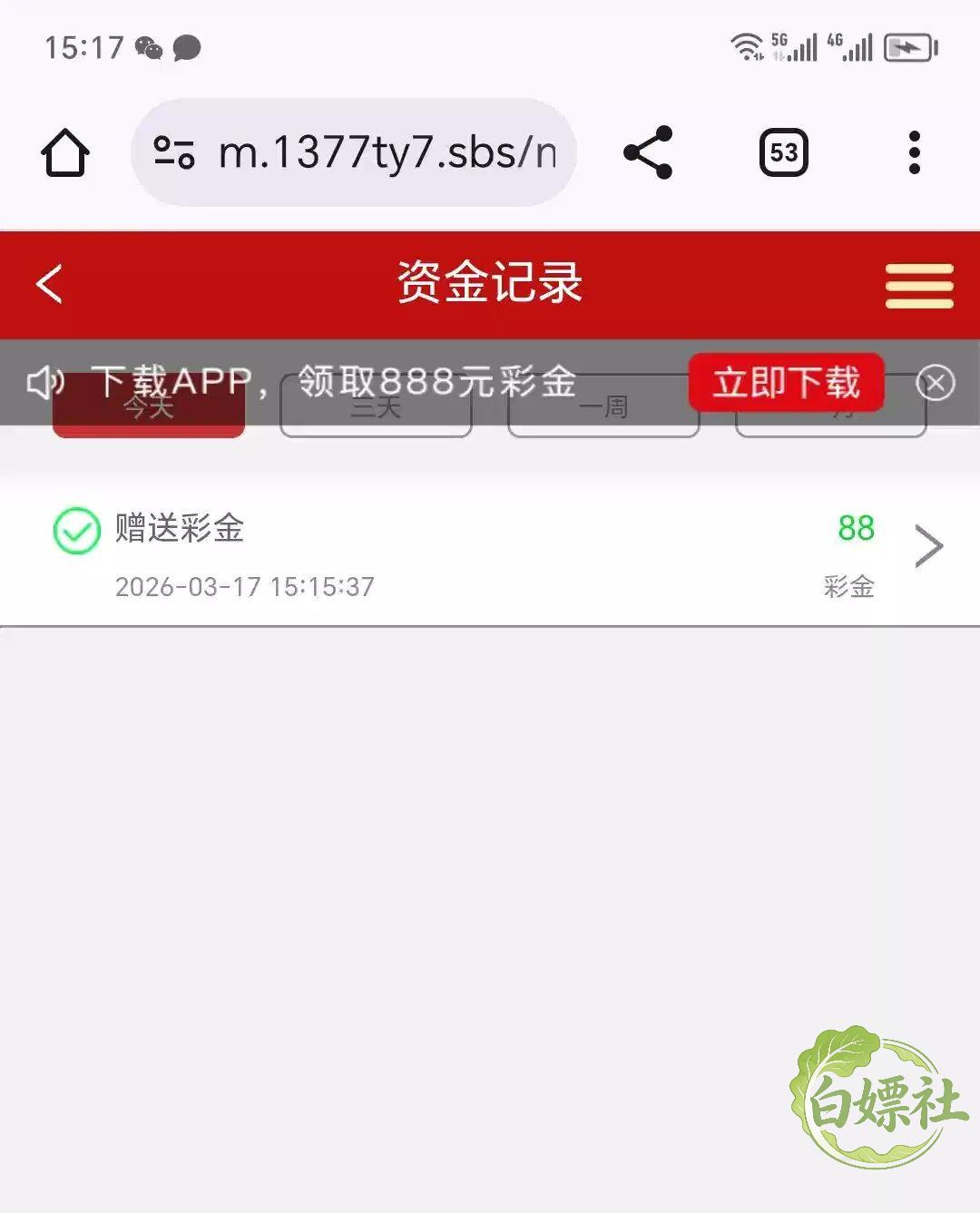The width and height of the screenshot is (980, 1213).
Task: Dismiss the 下载APP banner
Action: pyautogui.click(x=936, y=383)
